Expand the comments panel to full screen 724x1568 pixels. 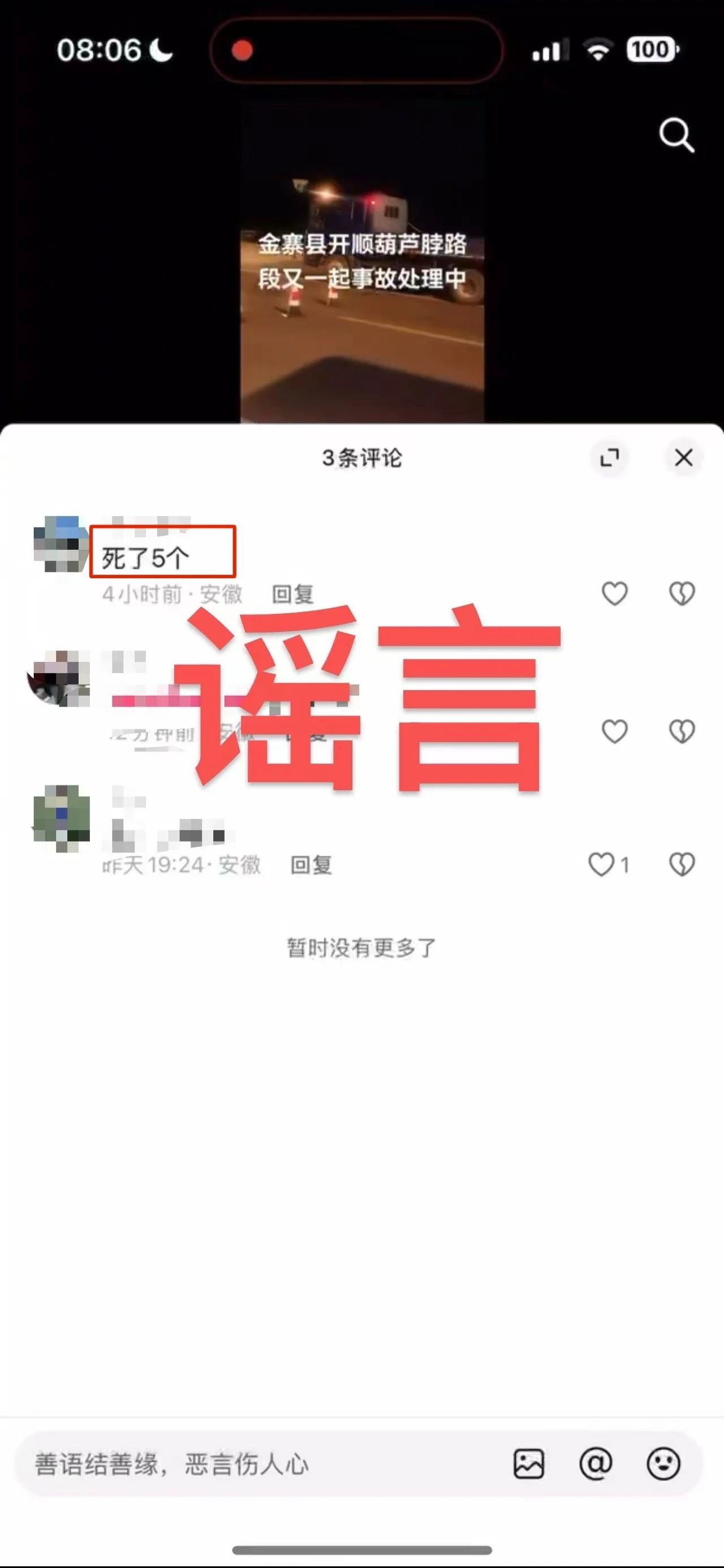pyautogui.click(x=610, y=457)
